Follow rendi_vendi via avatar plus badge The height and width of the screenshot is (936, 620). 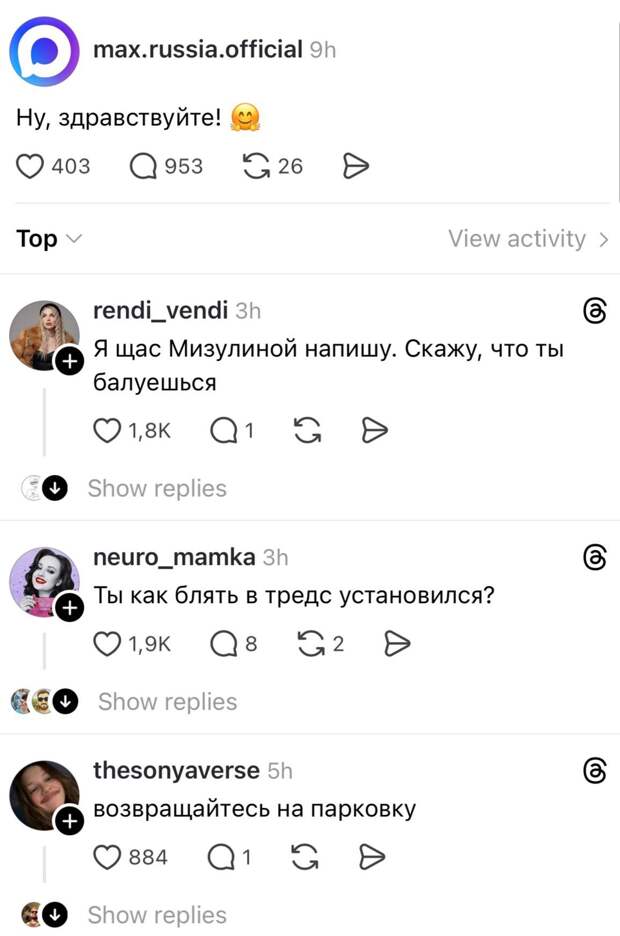pyautogui.click(x=68, y=362)
